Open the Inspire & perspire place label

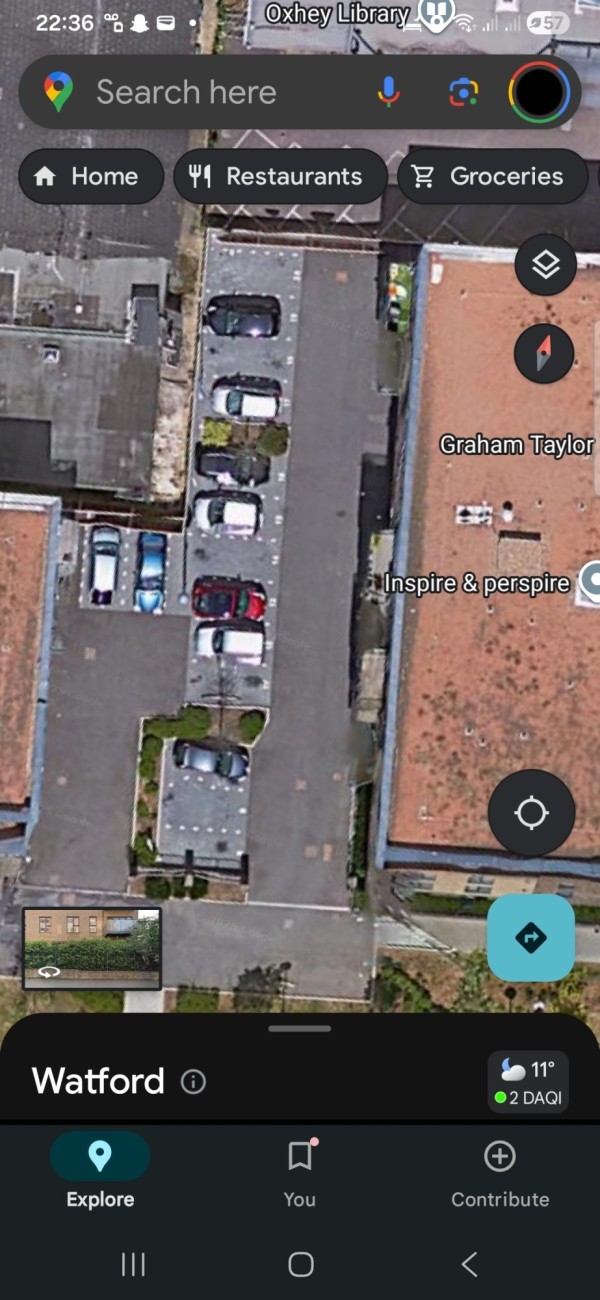(478, 583)
